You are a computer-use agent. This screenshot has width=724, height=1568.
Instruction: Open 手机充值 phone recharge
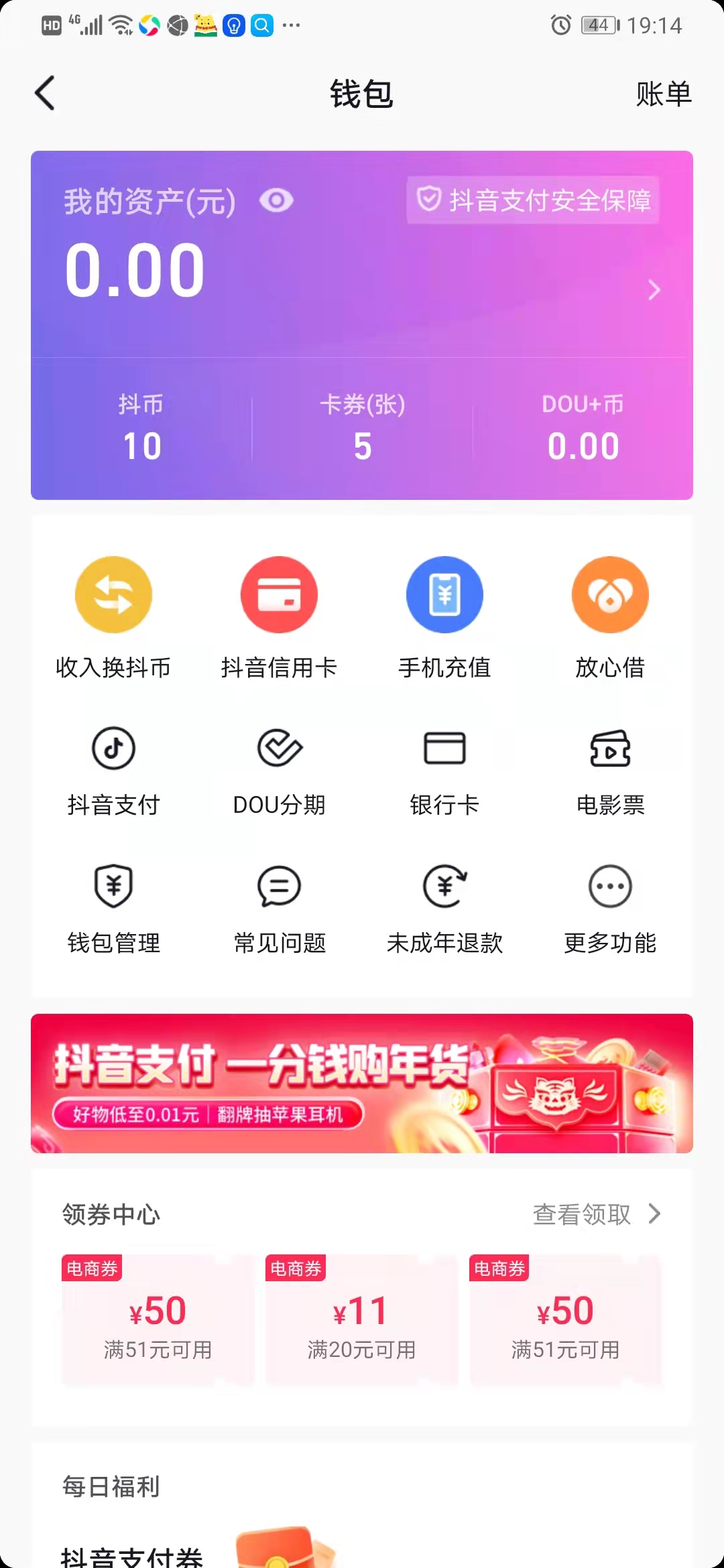444,616
